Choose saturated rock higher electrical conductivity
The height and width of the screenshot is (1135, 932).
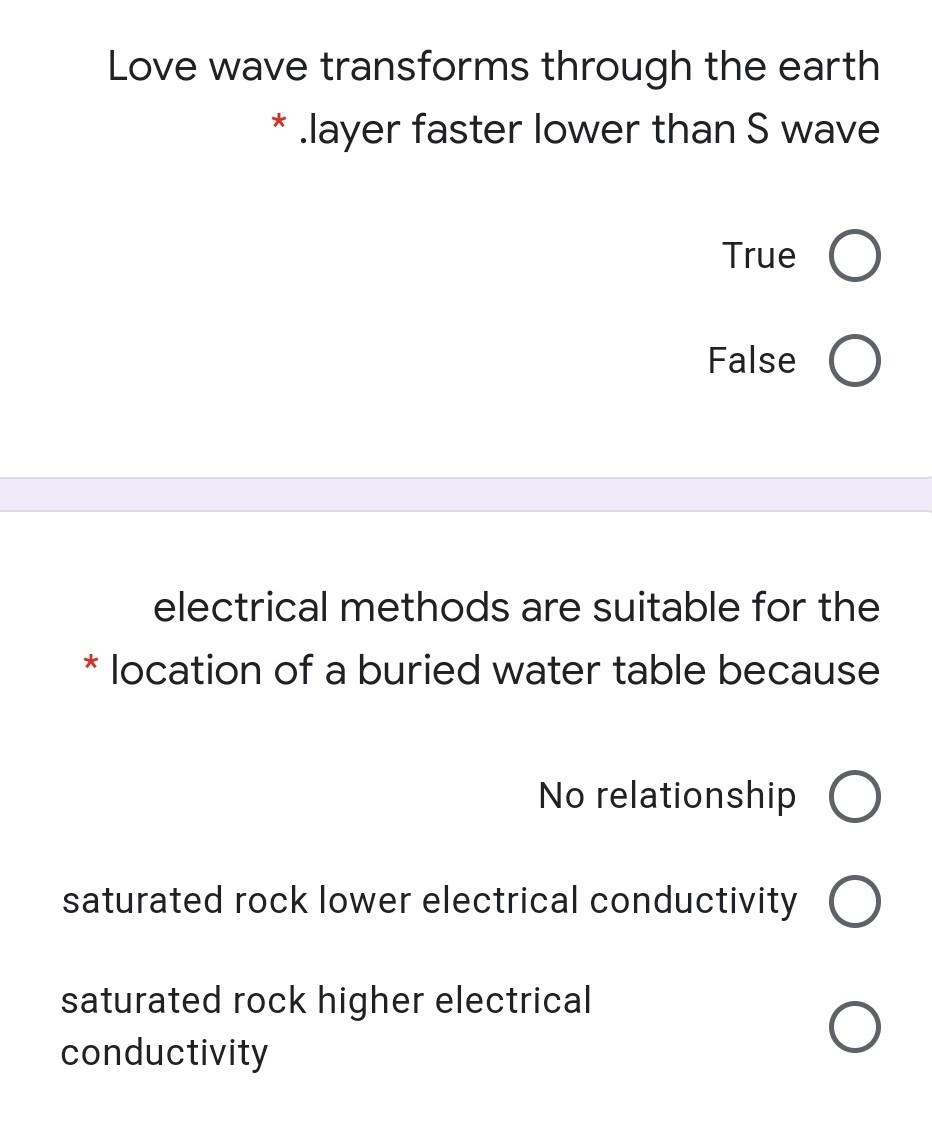[854, 1028]
